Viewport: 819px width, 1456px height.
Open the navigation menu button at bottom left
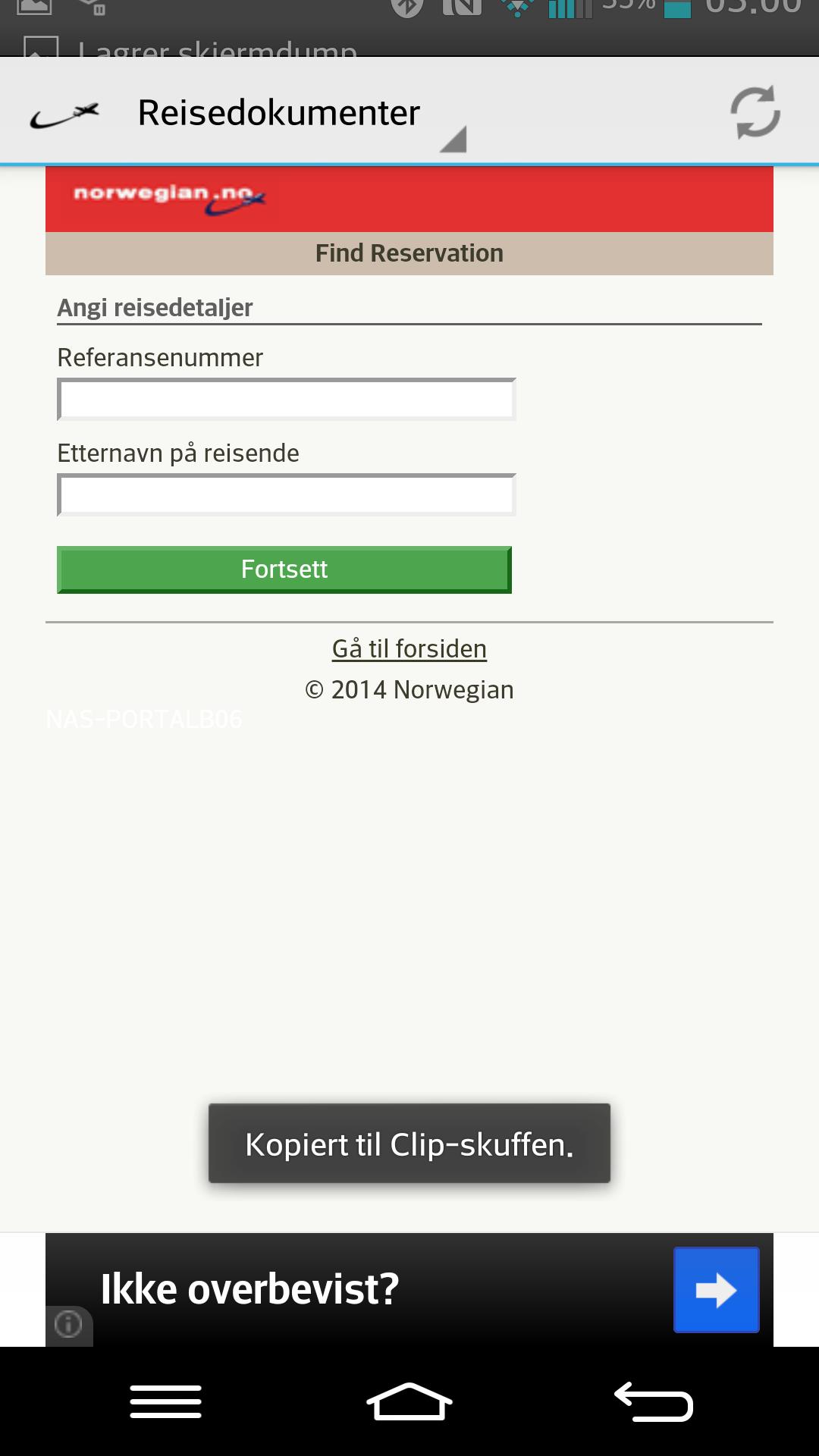click(x=164, y=1401)
